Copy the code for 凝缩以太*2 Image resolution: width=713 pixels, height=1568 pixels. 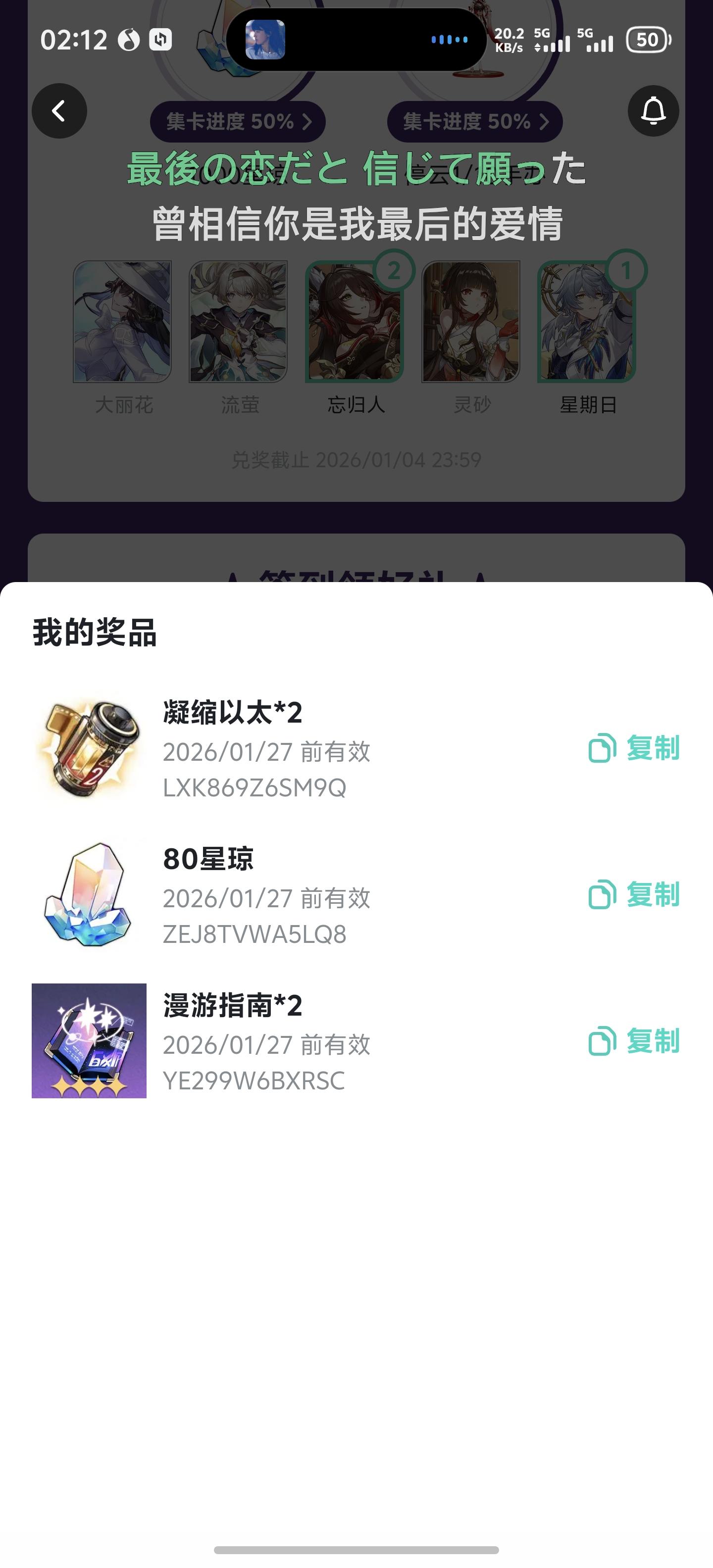[x=634, y=748]
